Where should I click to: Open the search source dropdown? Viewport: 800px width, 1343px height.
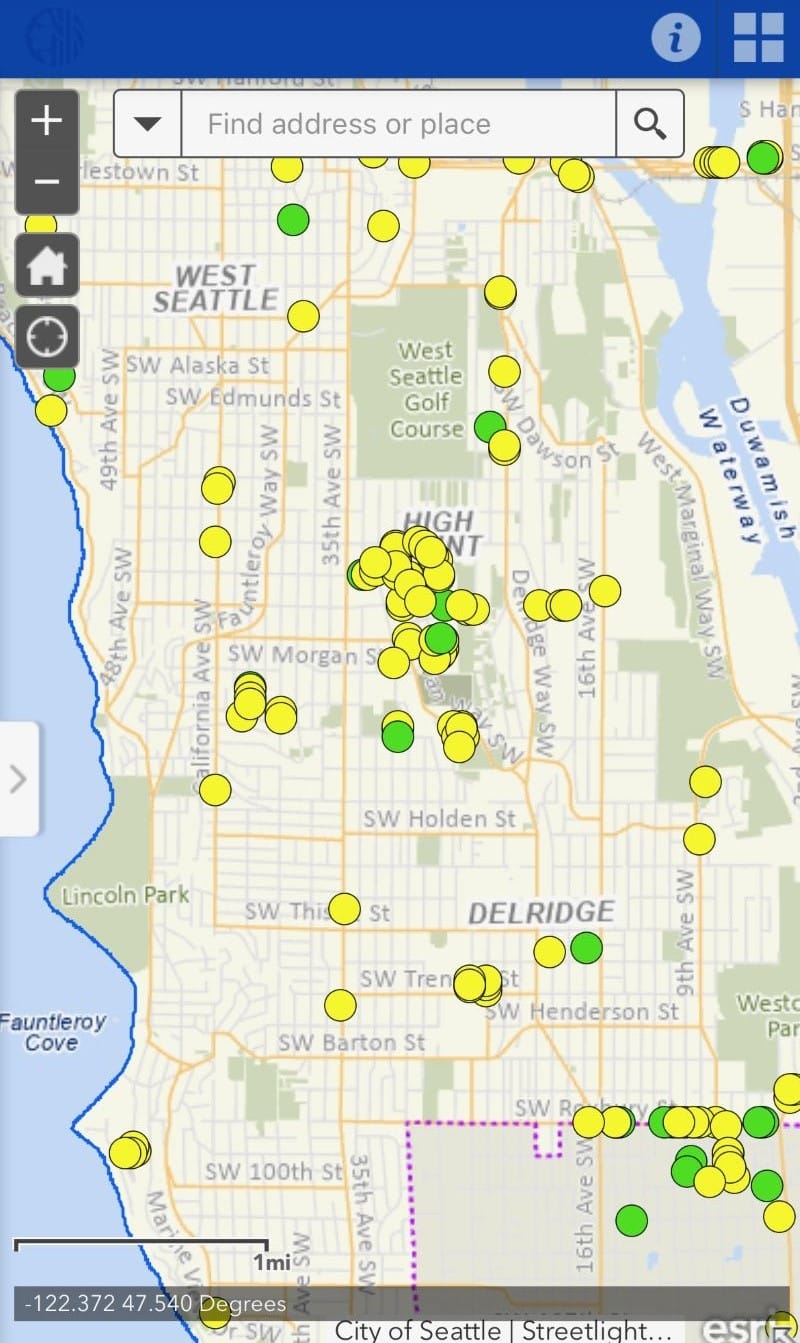(148, 124)
